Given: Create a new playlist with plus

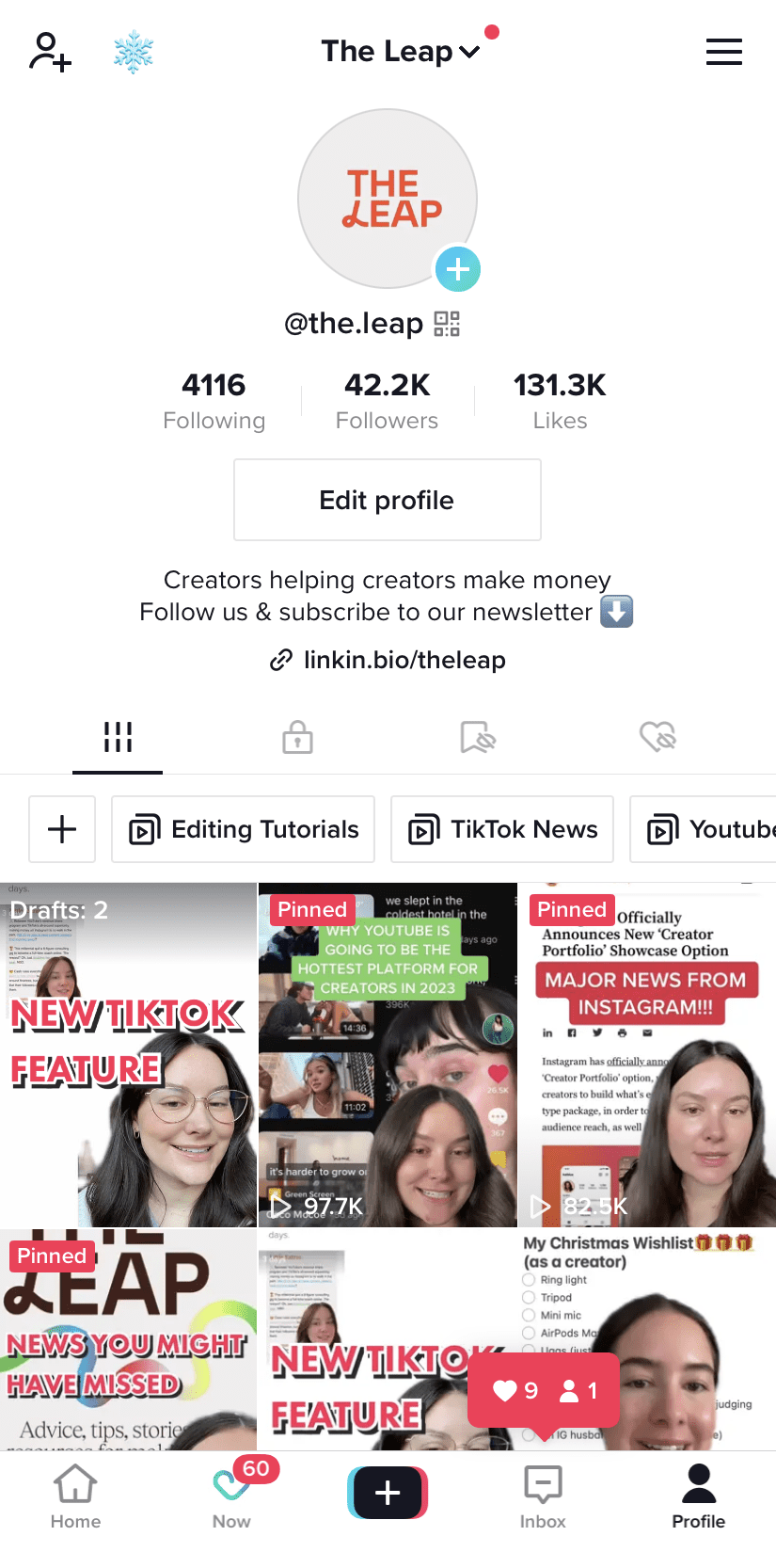Looking at the screenshot, I should tap(62, 829).
